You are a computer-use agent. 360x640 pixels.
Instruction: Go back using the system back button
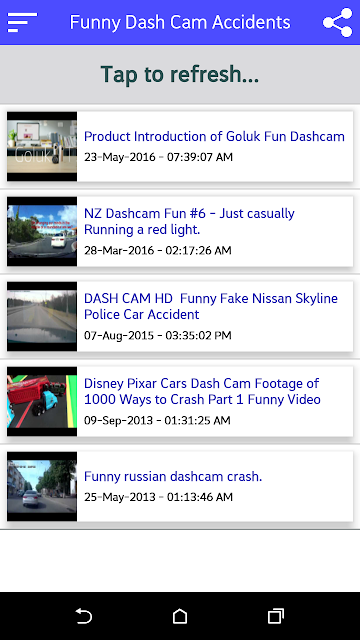tap(84, 616)
